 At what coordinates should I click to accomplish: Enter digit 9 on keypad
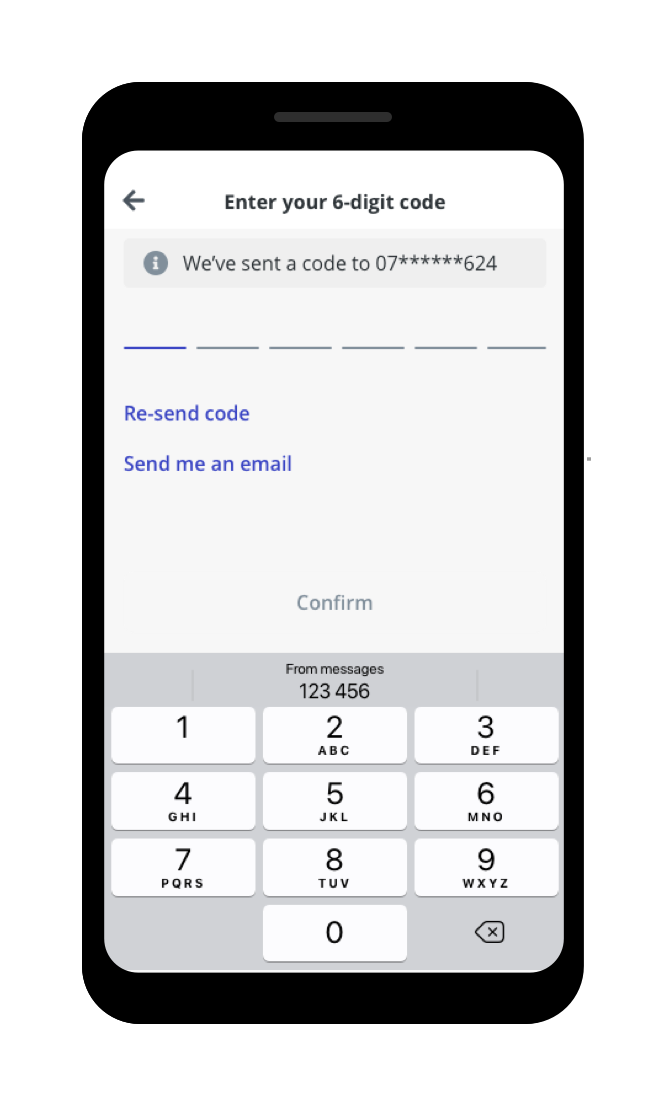[x=486, y=867]
